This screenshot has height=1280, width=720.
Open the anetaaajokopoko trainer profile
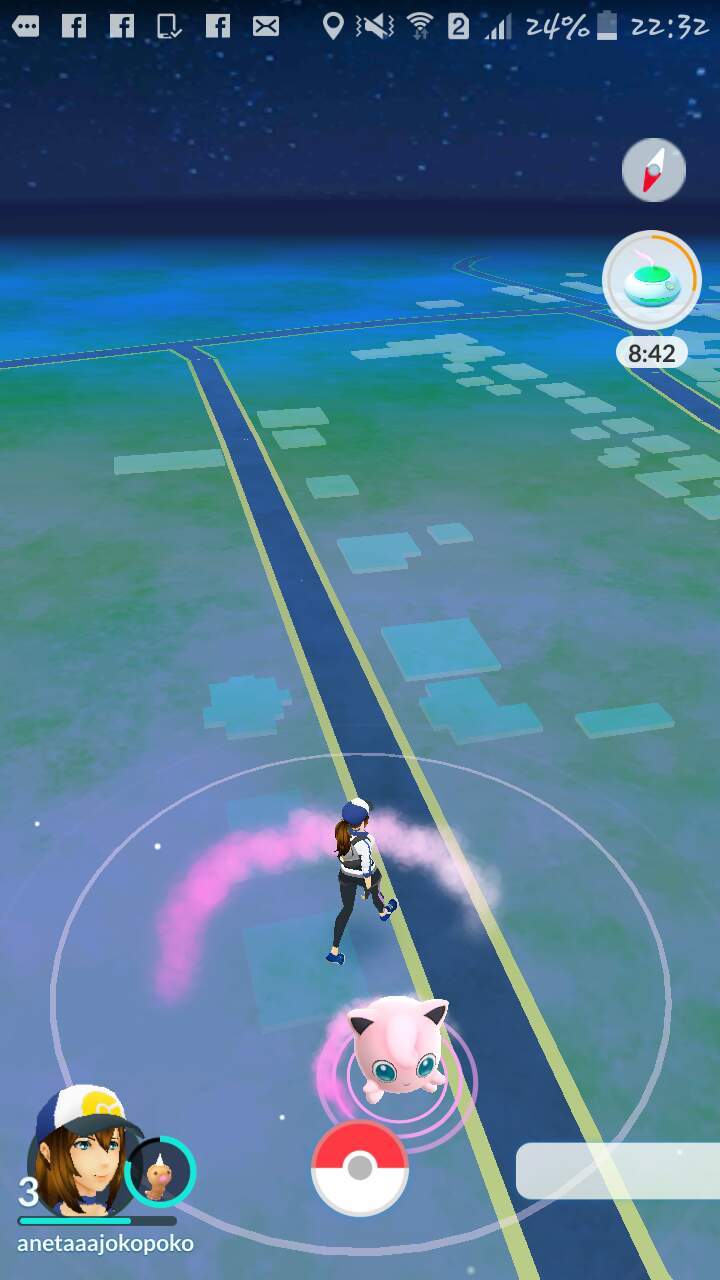point(85,1149)
